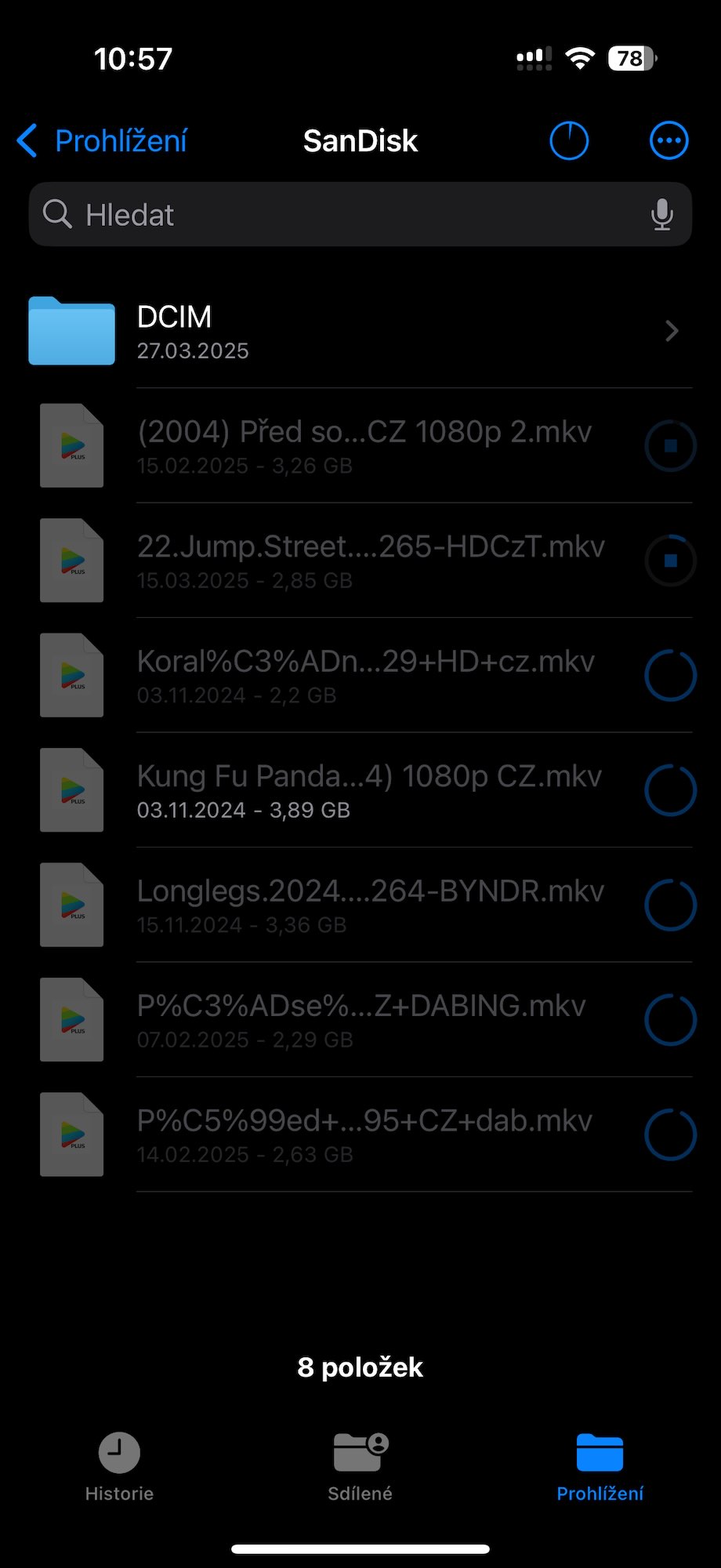
Task: Select the Longlegs.2024 mkv file
Action: pyautogui.click(x=368, y=905)
